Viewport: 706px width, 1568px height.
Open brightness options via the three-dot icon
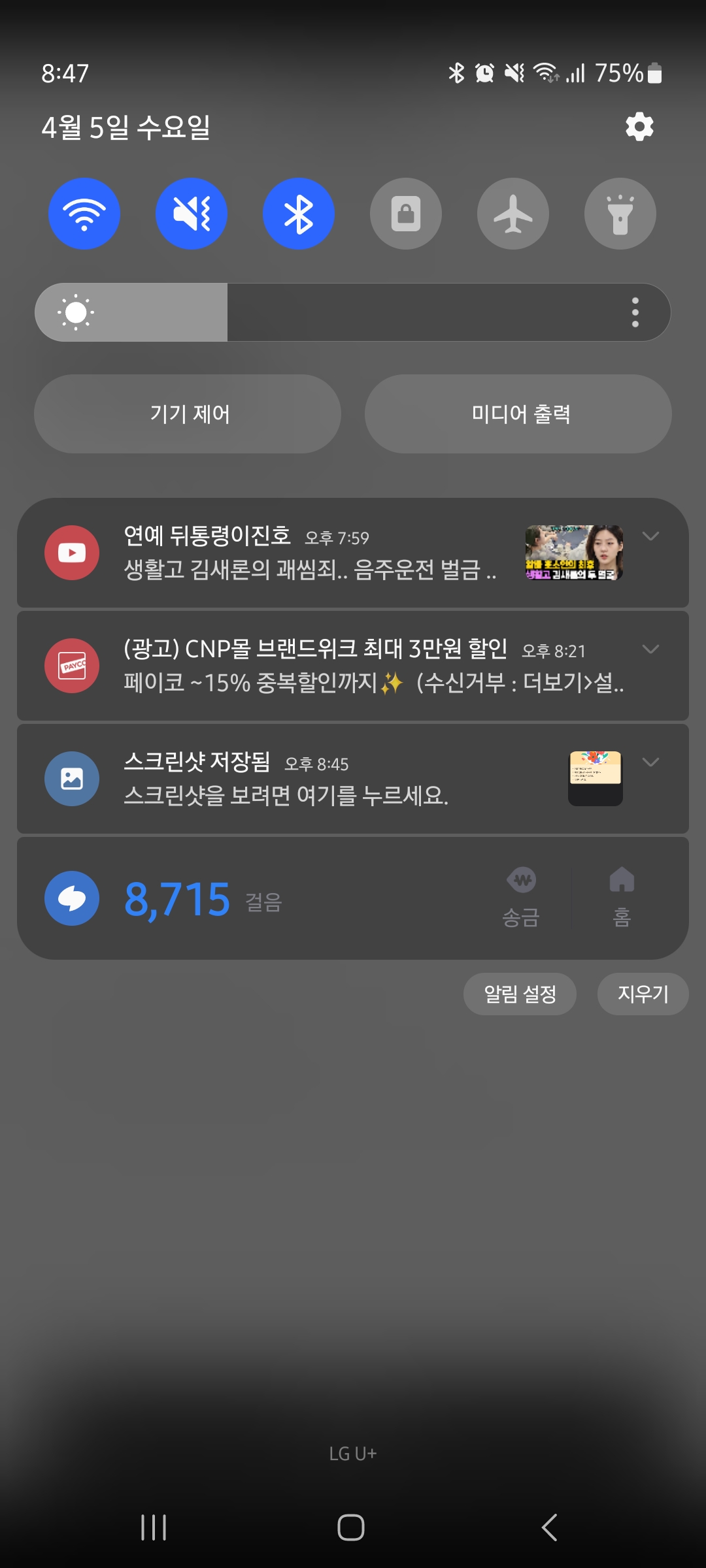coord(635,312)
